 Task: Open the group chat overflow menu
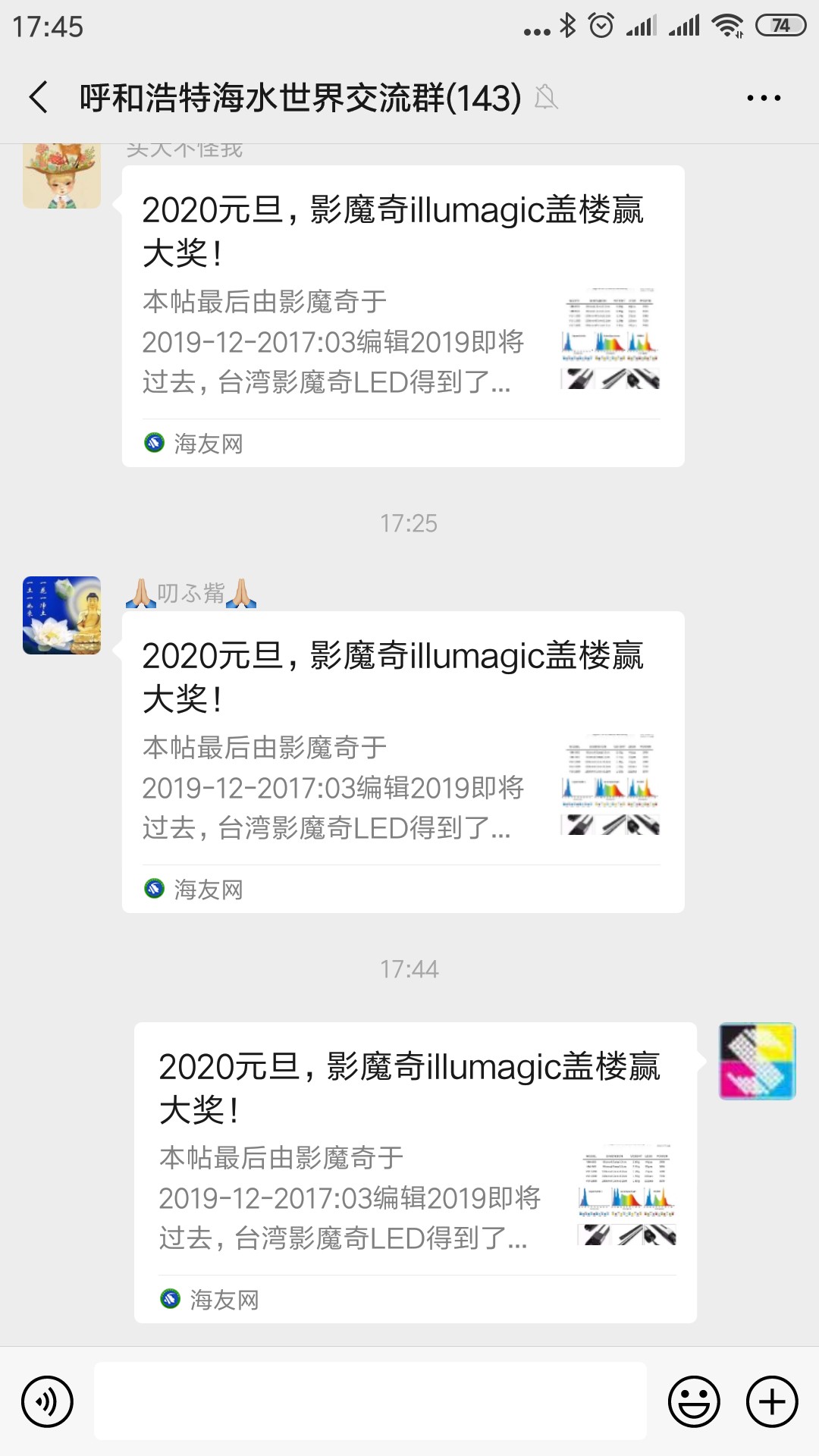[x=763, y=98]
